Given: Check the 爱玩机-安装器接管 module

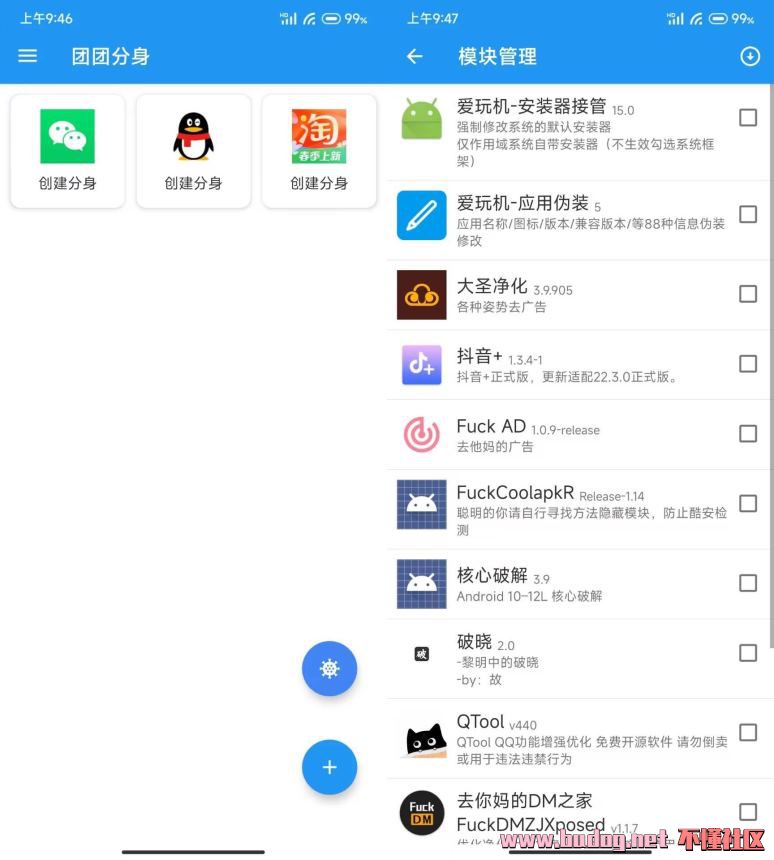Looking at the screenshot, I should coord(748,118).
